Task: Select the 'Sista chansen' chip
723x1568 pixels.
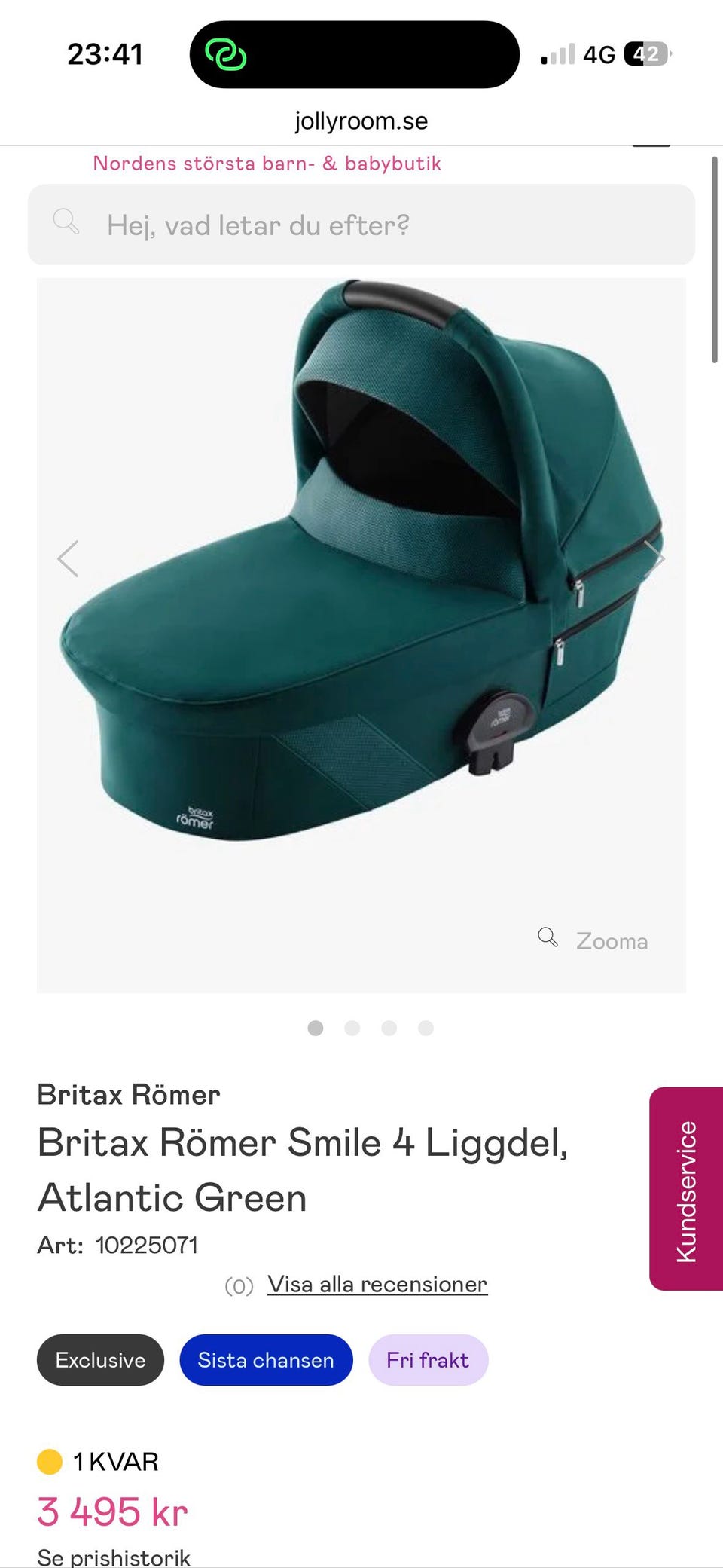Action: [x=266, y=1360]
